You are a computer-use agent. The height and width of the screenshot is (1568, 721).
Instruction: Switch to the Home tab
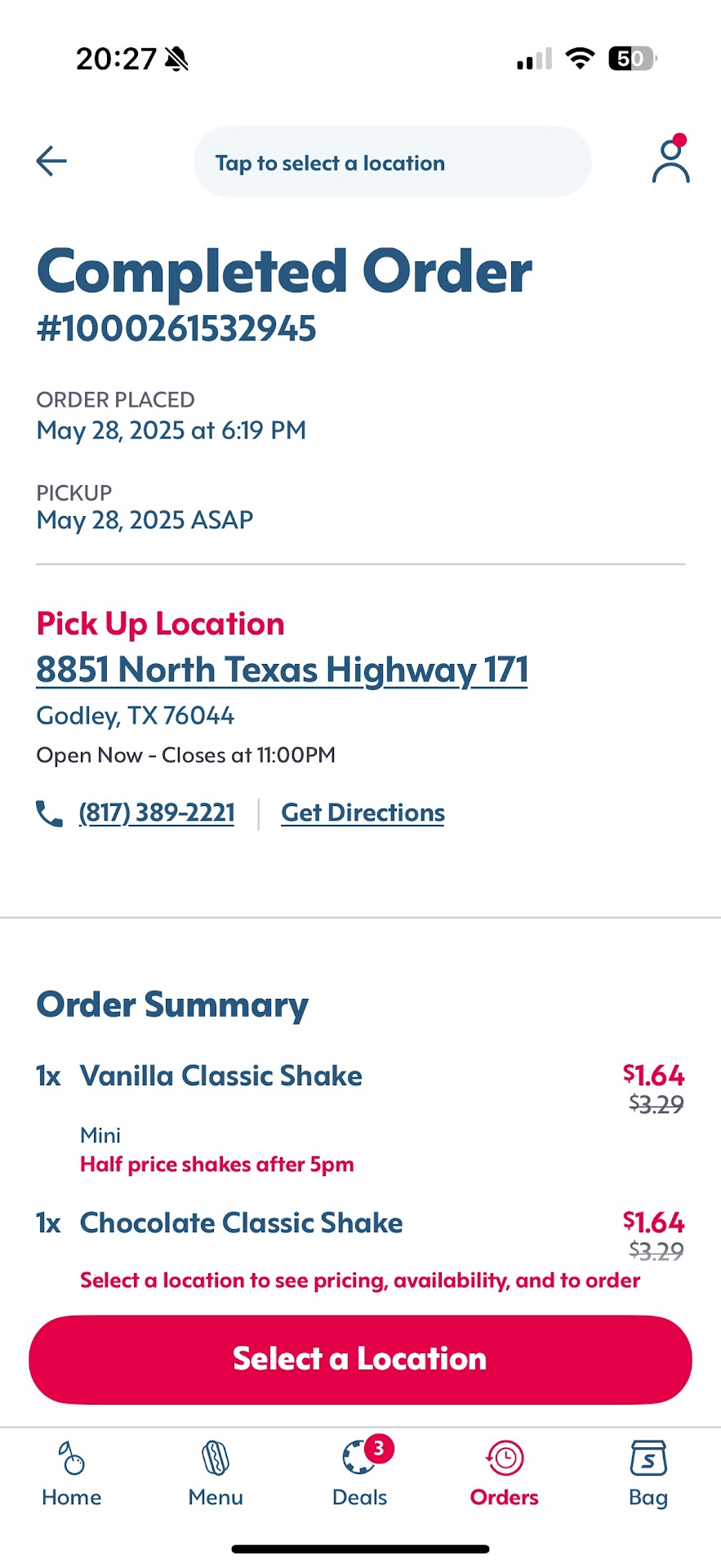(72, 1473)
